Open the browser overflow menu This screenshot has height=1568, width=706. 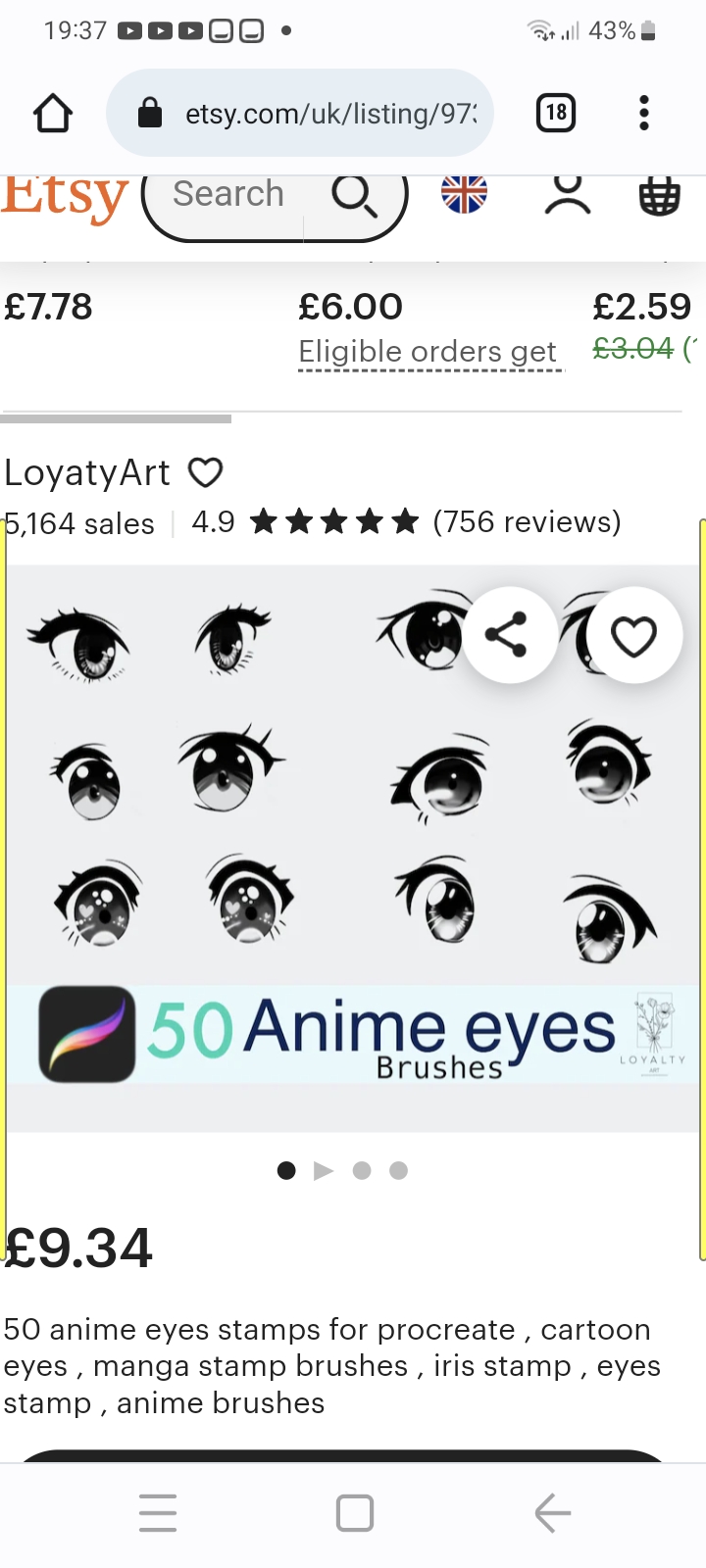[643, 114]
